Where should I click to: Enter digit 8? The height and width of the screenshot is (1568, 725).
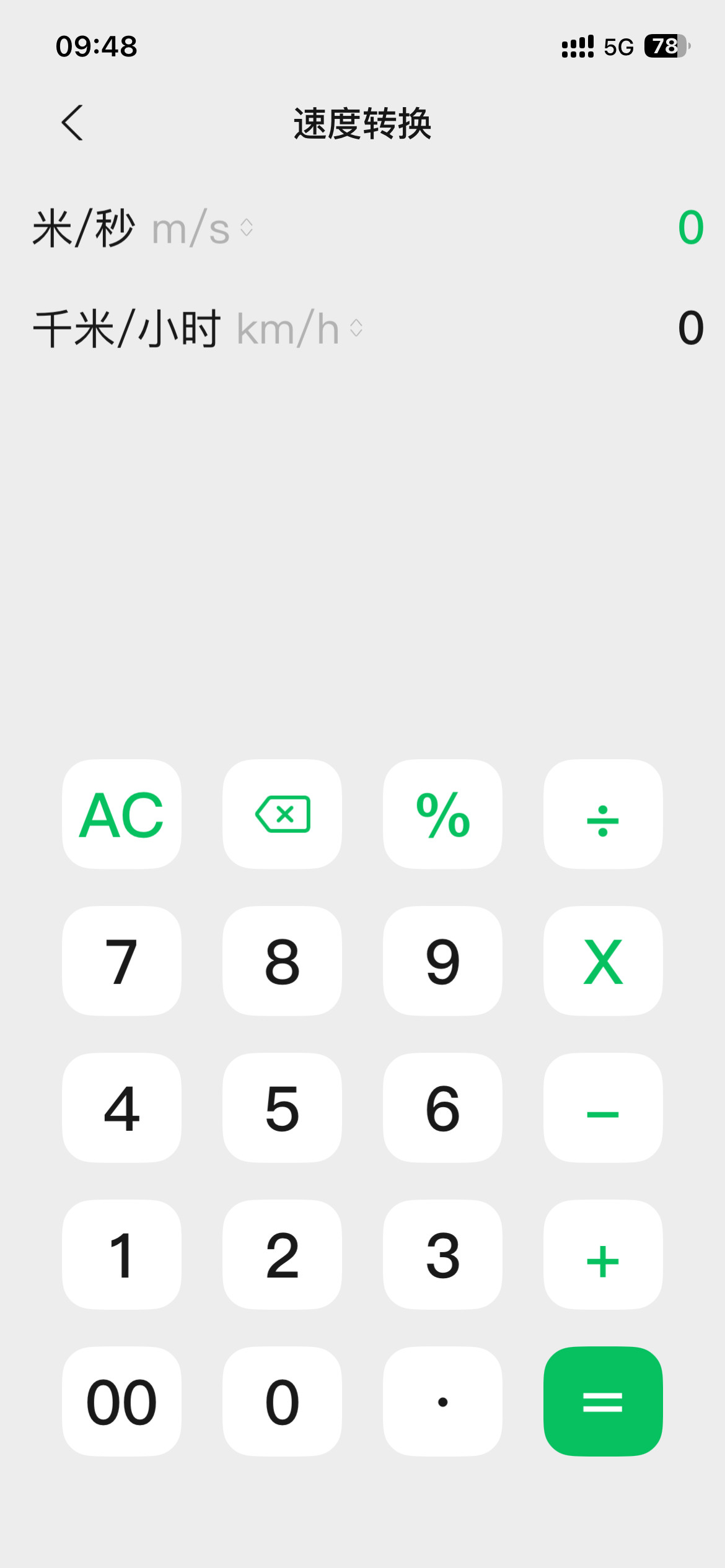[x=282, y=960]
